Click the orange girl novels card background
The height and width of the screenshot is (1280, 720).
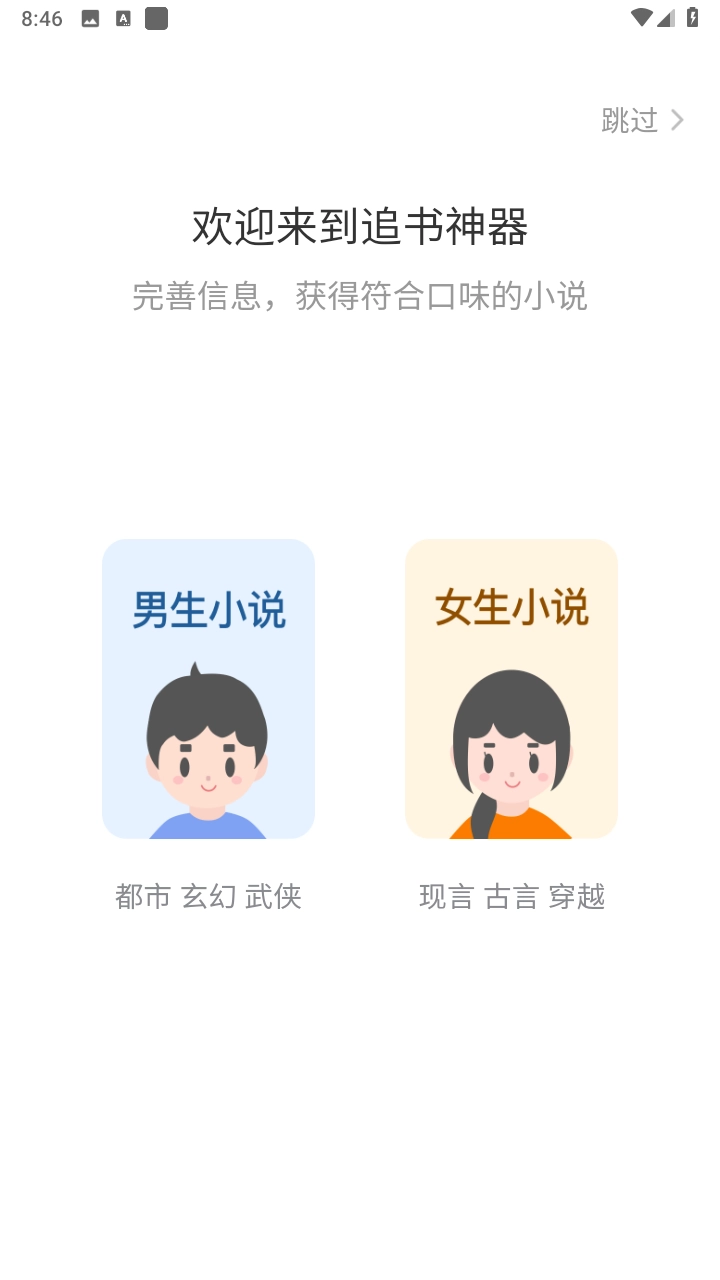point(511,688)
